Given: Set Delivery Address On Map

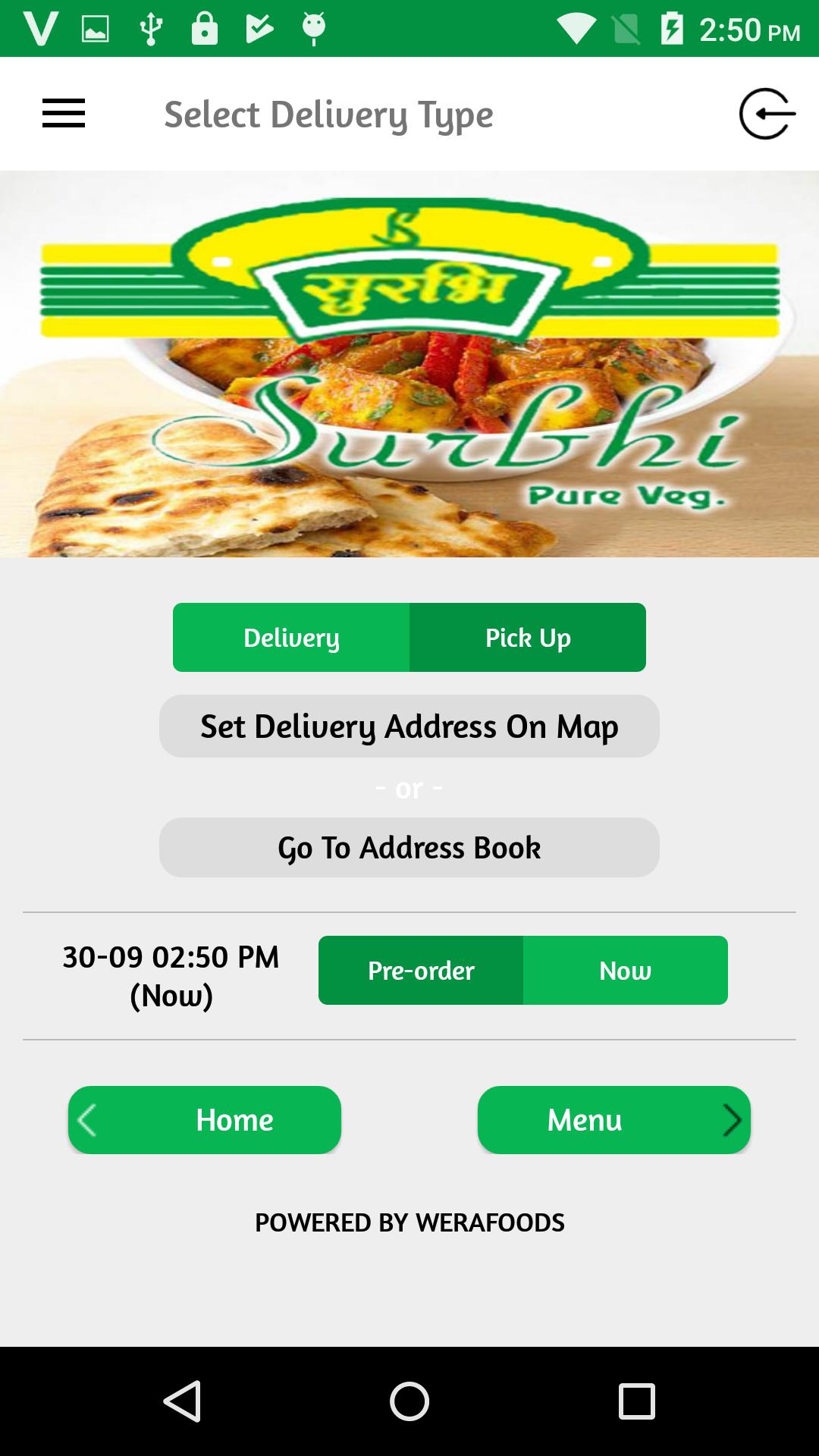Looking at the screenshot, I should (409, 726).
